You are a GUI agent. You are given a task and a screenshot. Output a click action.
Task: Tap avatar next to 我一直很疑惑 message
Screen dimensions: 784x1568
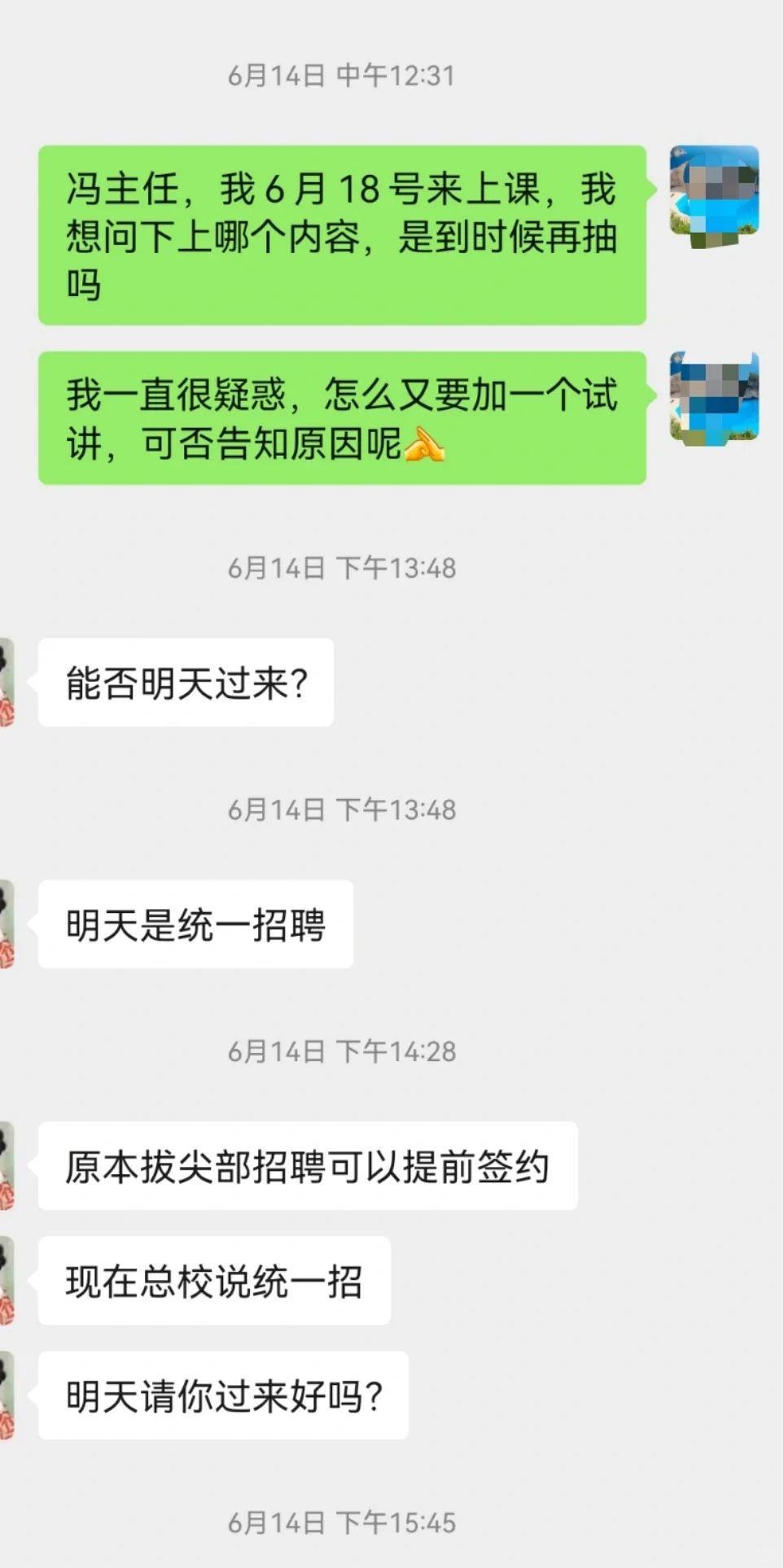(x=714, y=396)
